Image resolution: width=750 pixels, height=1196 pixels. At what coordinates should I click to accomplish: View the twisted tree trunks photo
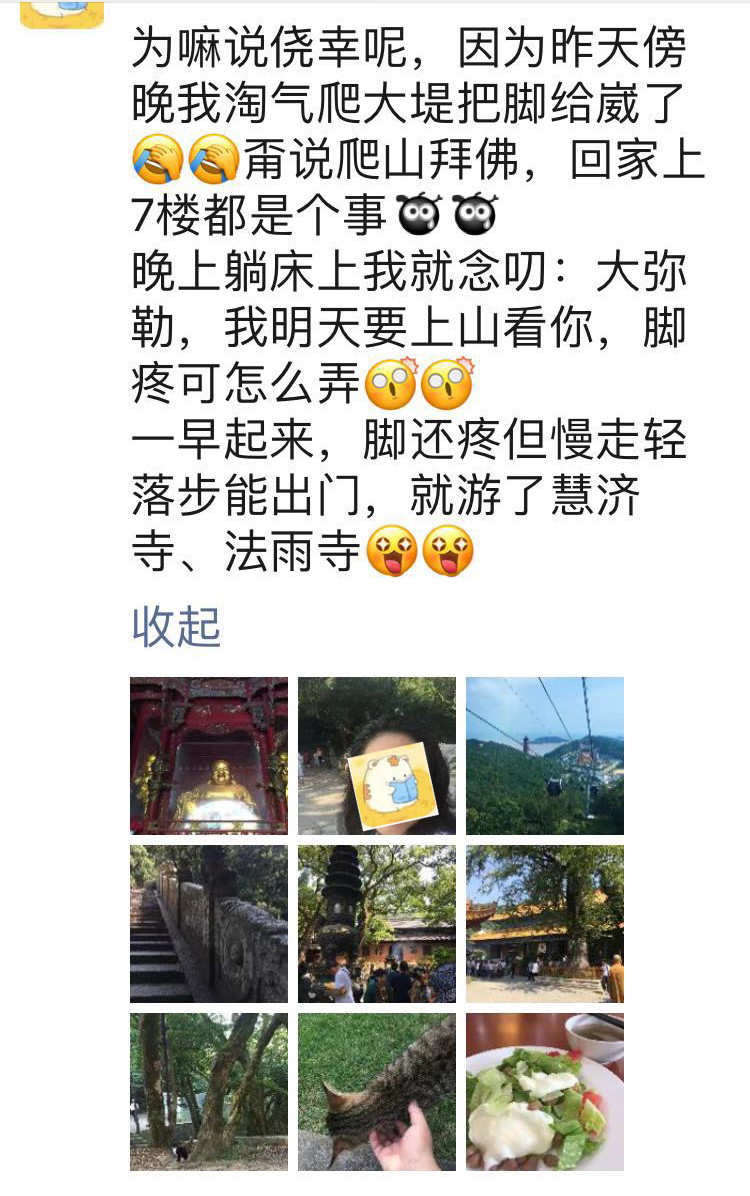209,1092
